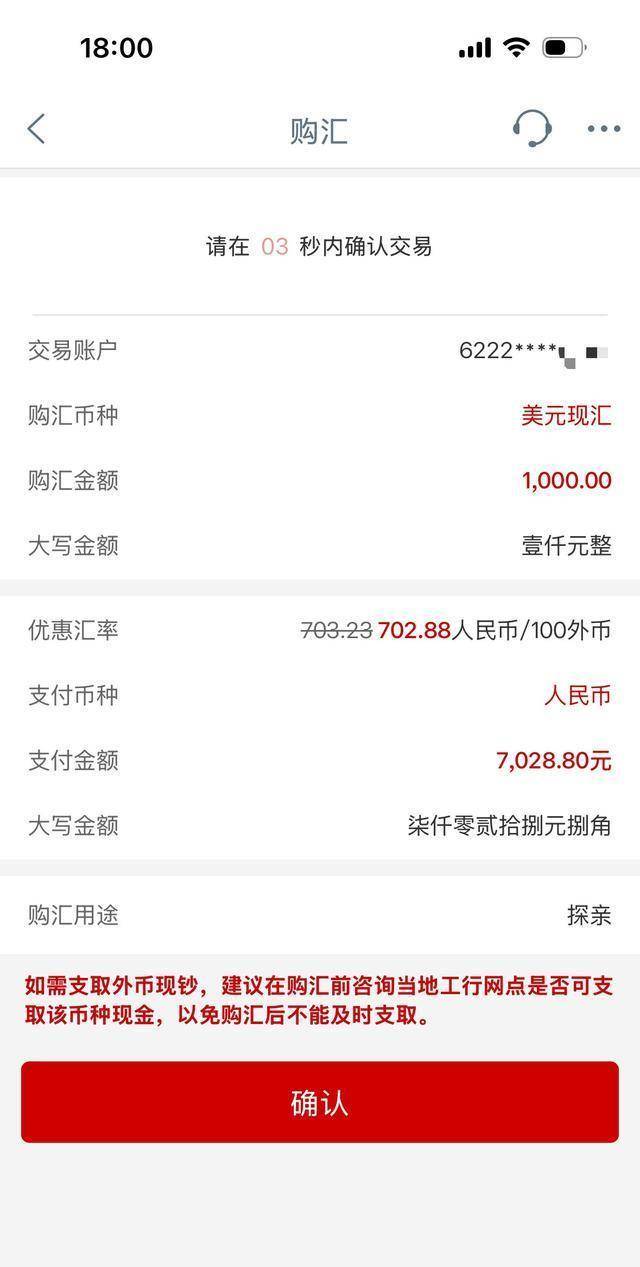Open the three-dot overflow menu

coord(603,129)
